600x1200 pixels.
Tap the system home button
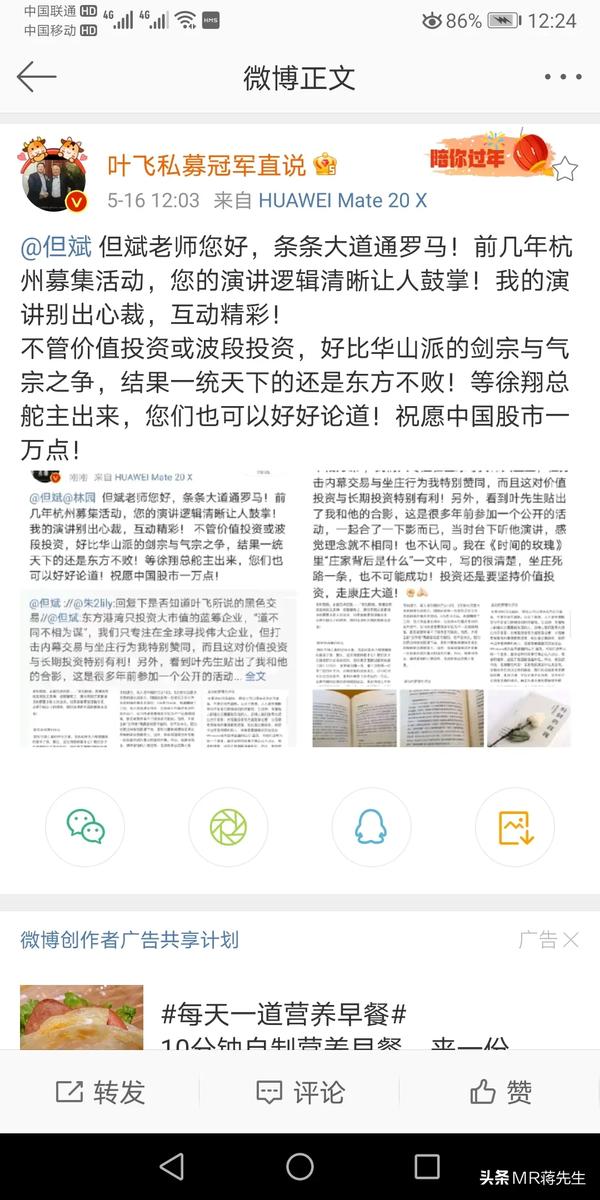300,1166
